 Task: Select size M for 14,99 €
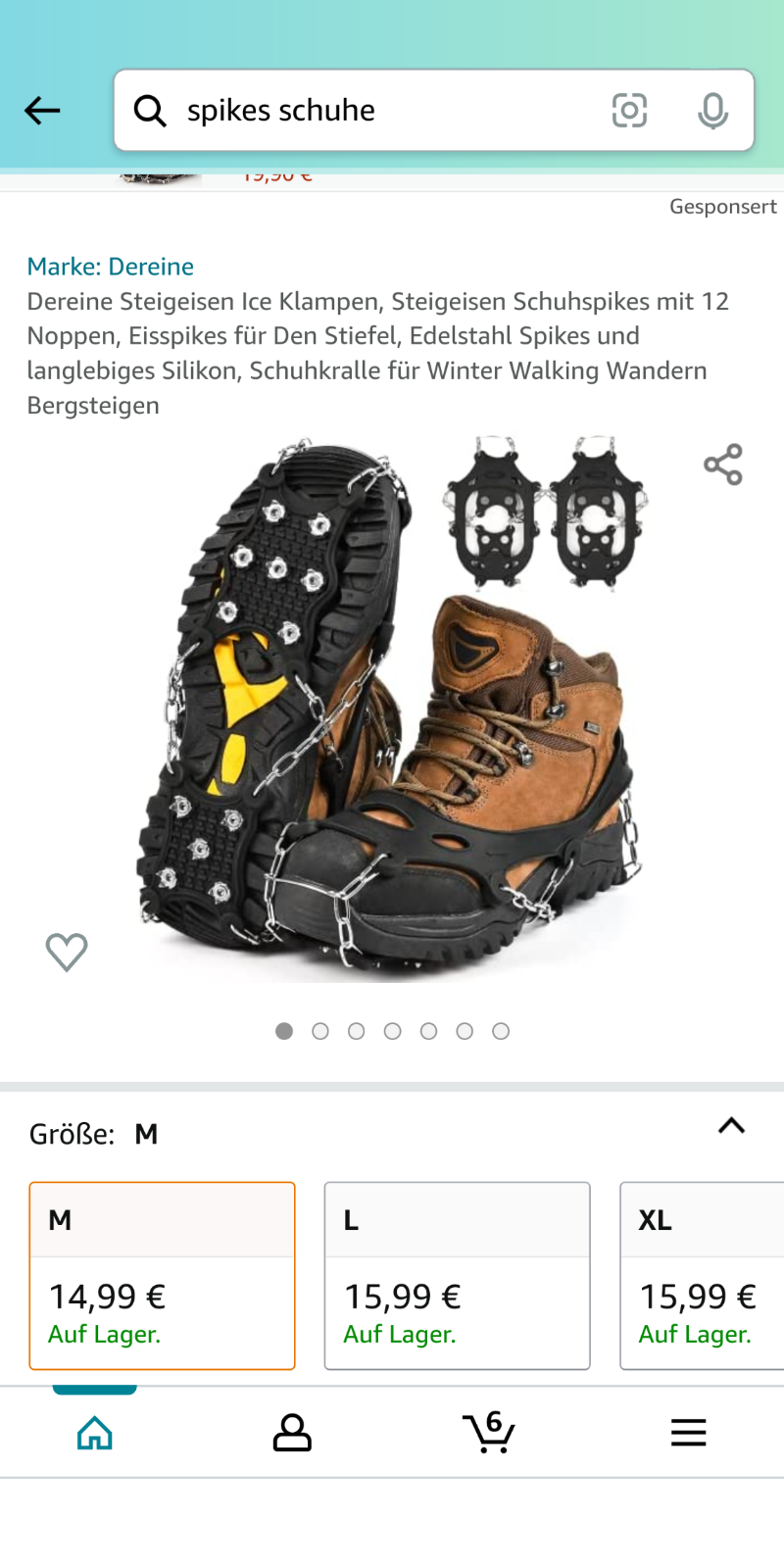tap(163, 1275)
